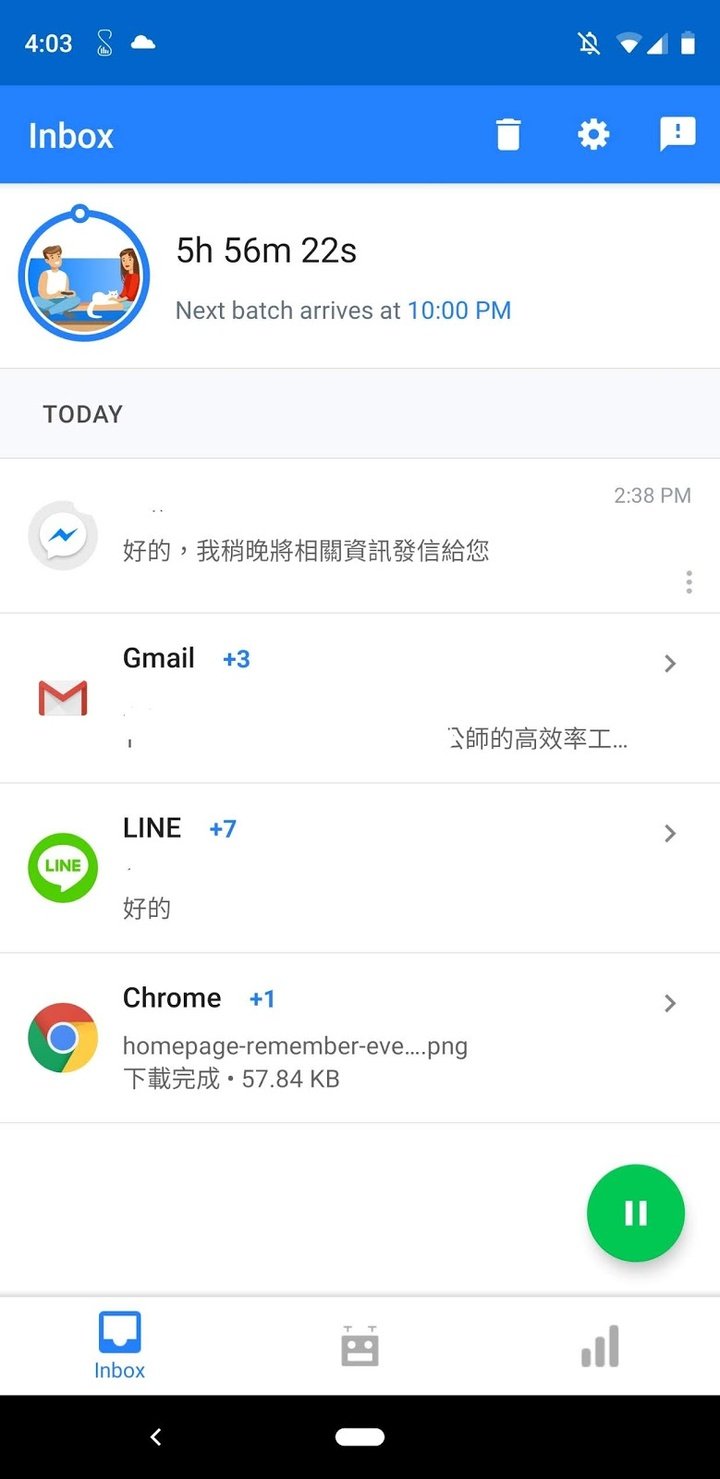Tap the green pause floating button
This screenshot has height=1479, width=720.
point(636,1213)
